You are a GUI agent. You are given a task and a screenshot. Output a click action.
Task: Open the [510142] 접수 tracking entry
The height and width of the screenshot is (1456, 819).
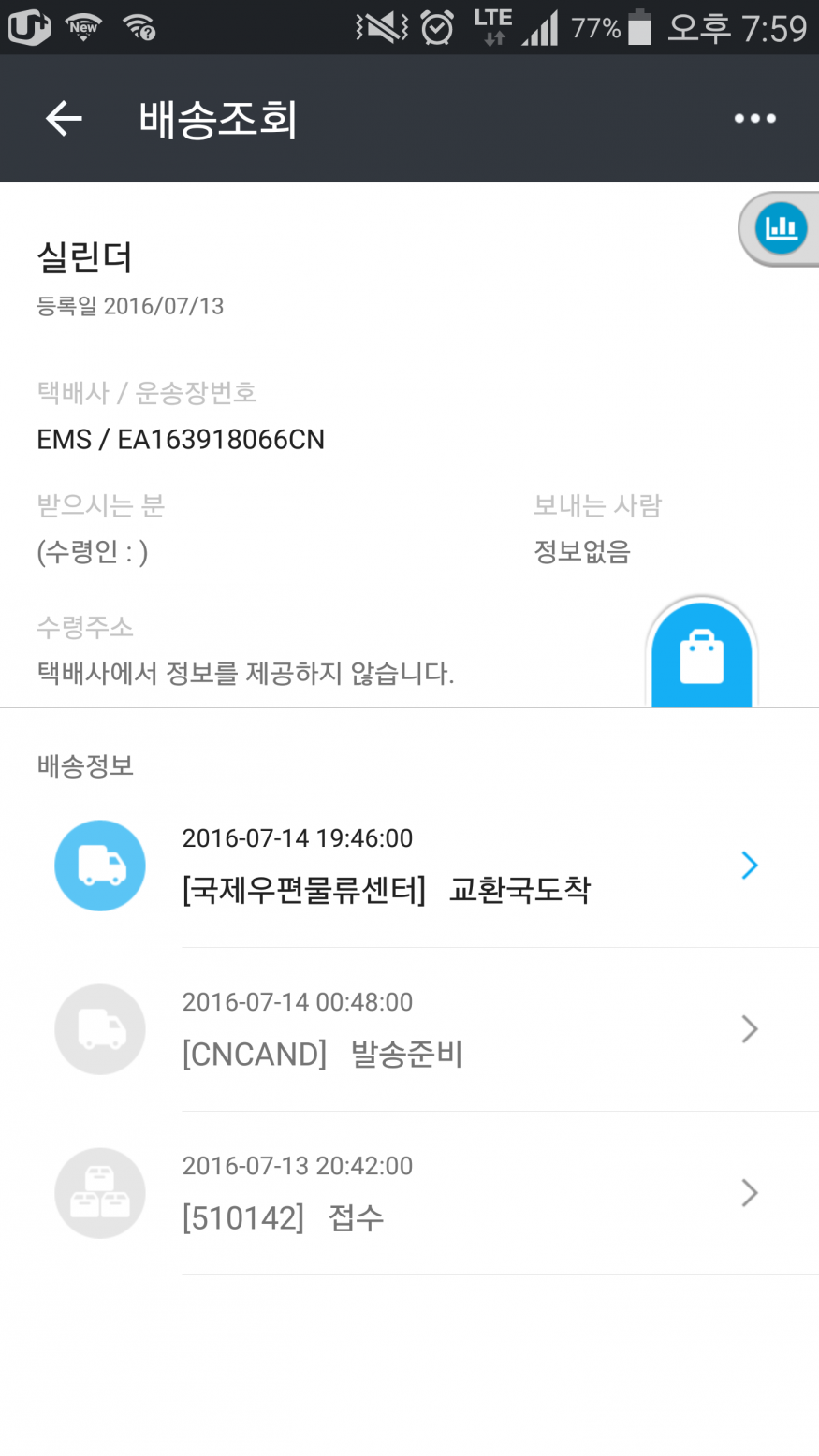[468, 1194]
